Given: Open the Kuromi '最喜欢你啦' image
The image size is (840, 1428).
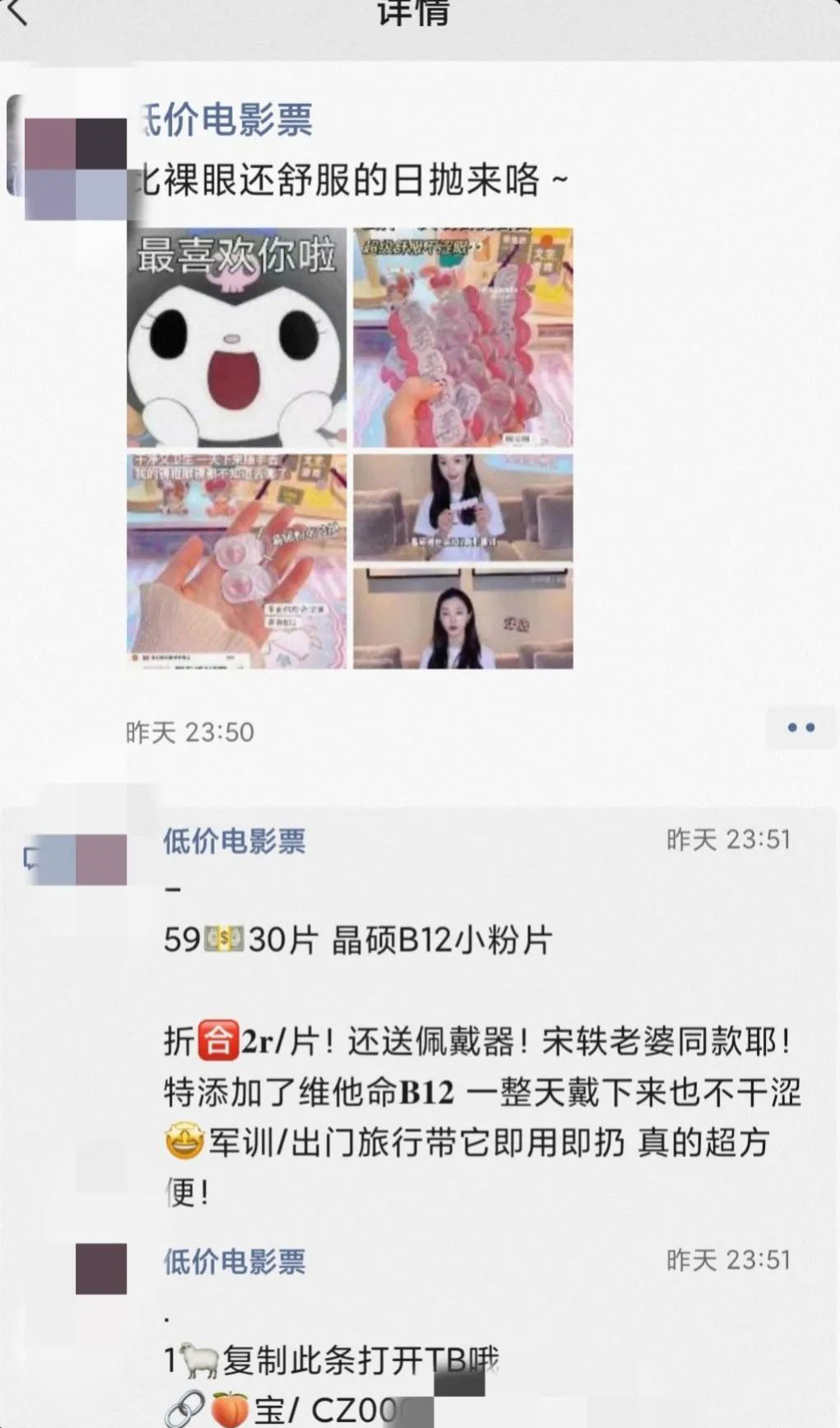Looking at the screenshot, I should [236, 338].
